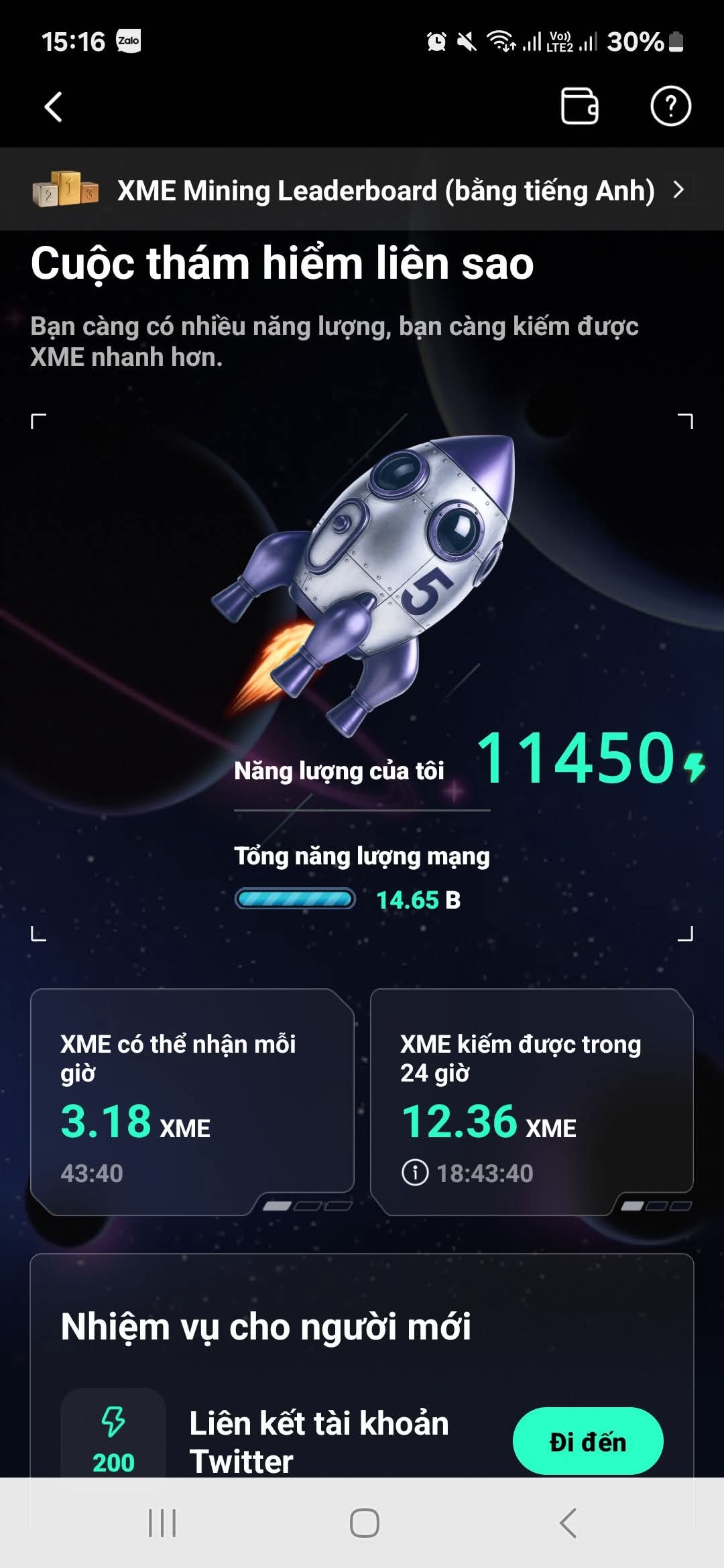Go to the home screen
This screenshot has height=1568, width=724.
[364, 1522]
